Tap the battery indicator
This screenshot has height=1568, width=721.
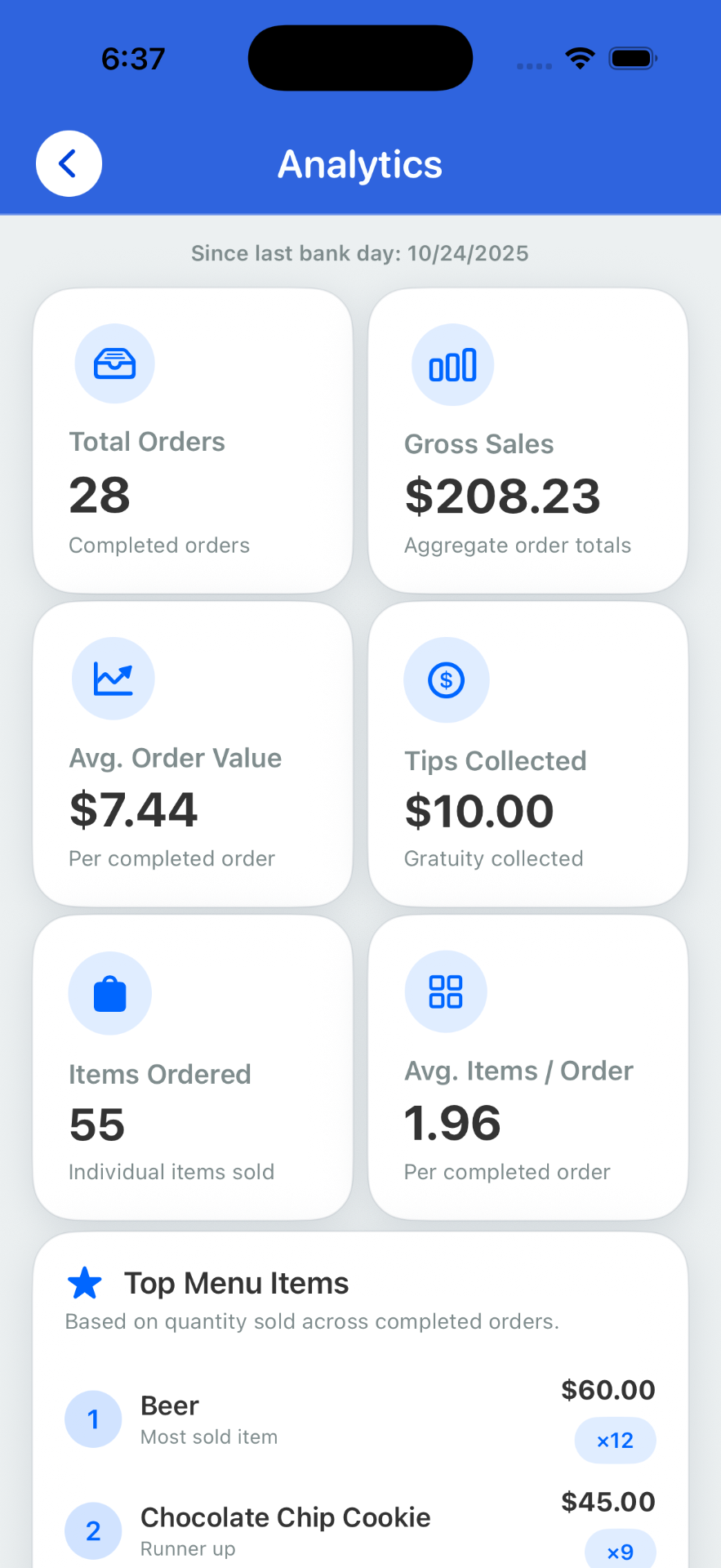631,57
